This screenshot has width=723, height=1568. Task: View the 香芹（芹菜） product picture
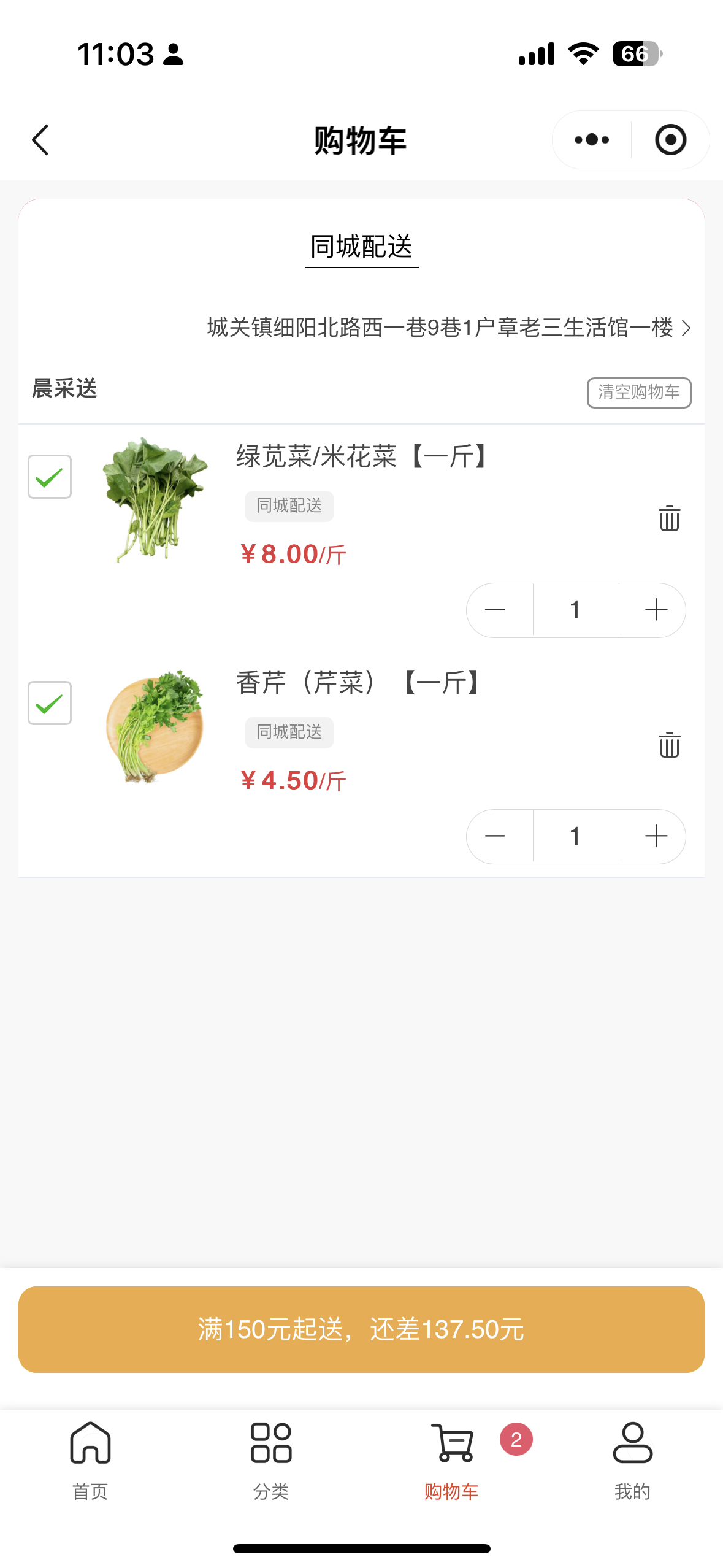pos(155,726)
